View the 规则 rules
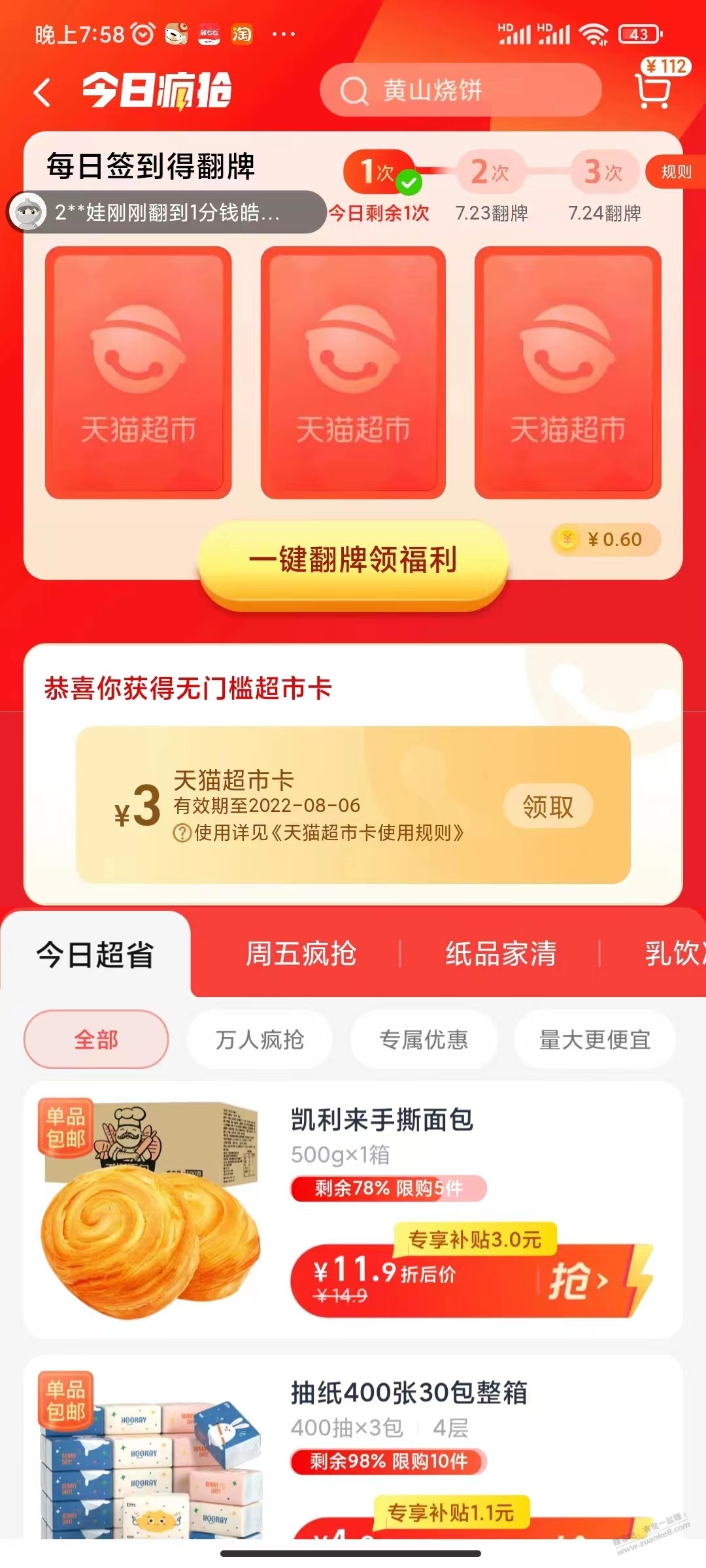The image size is (706, 1568). tap(675, 172)
